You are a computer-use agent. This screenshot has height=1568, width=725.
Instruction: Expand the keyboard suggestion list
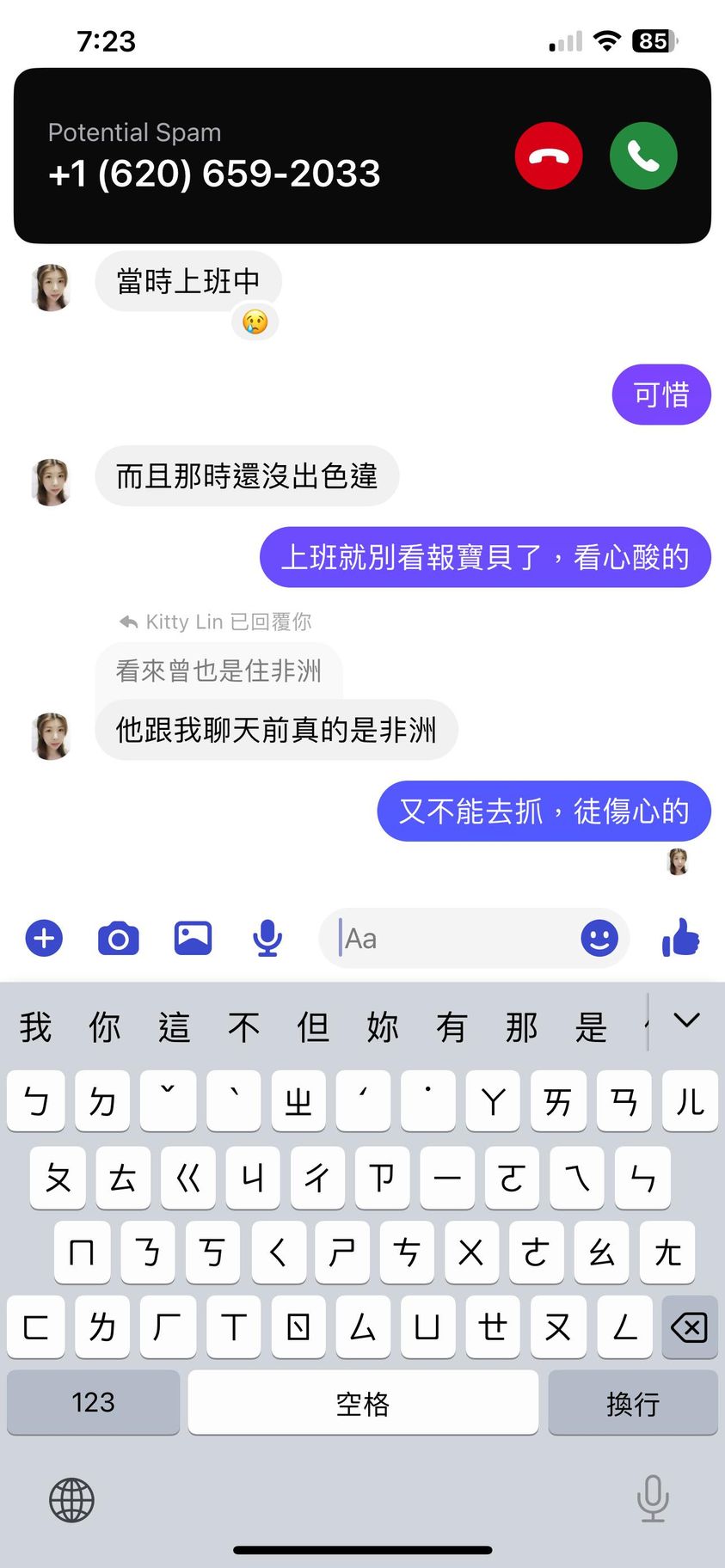686,1021
